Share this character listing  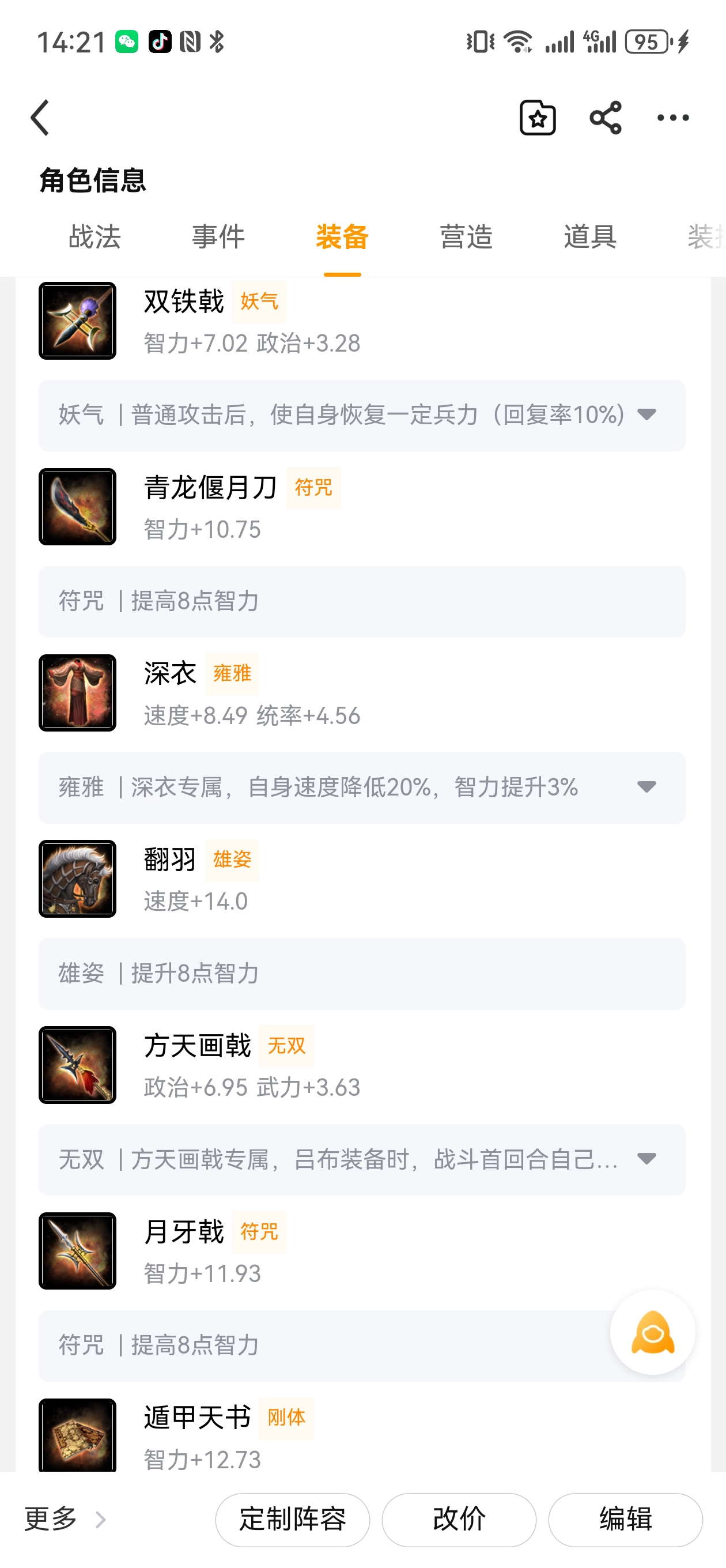606,118
